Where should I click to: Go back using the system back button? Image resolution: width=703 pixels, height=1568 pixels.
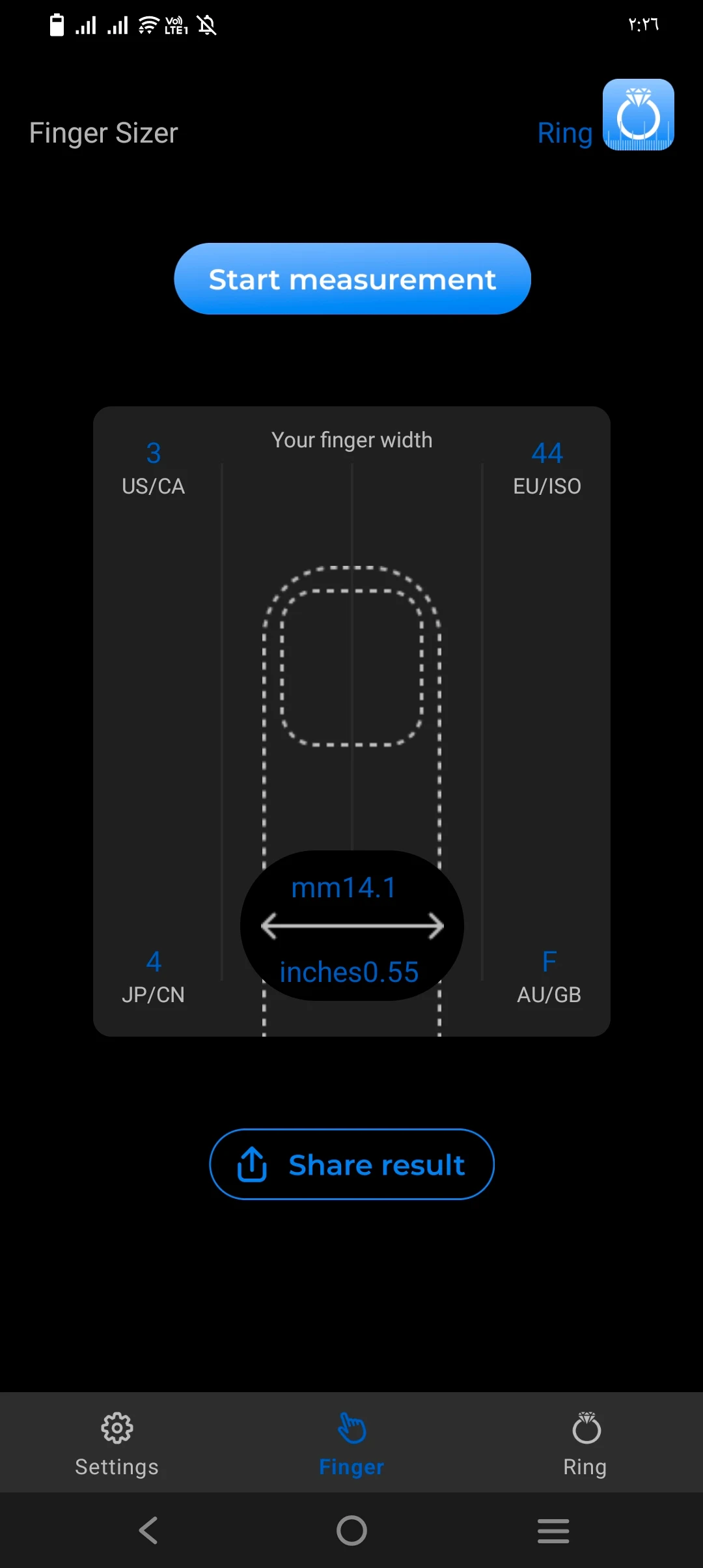point(148,1530)
